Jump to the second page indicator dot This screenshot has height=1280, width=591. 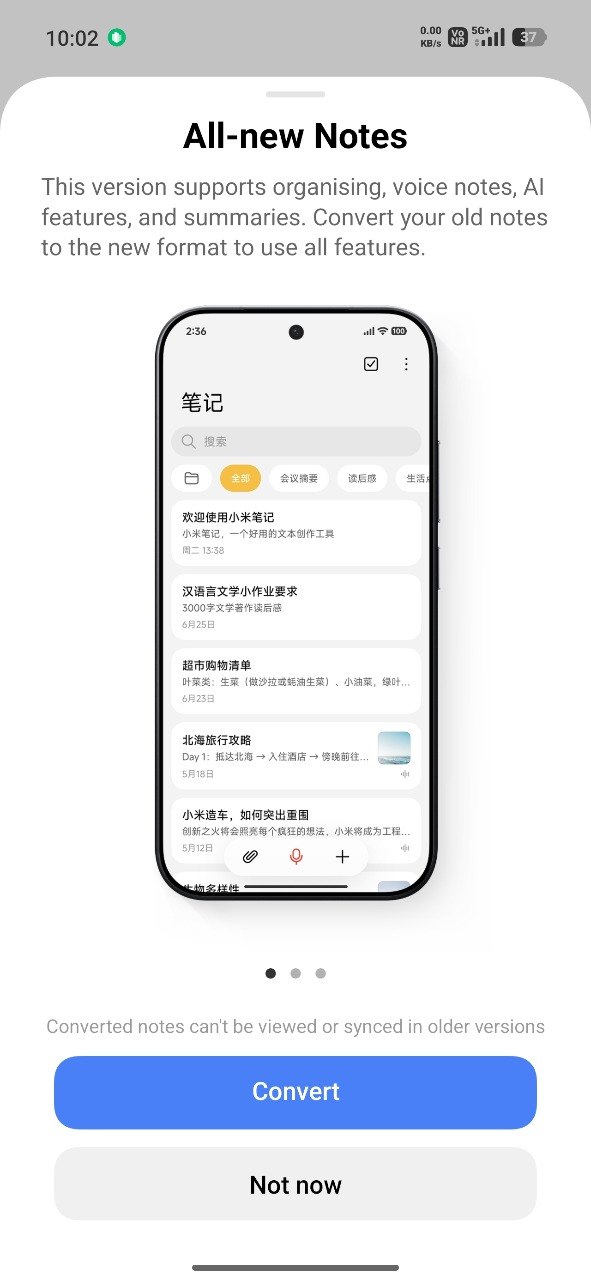tap(295, 973)
